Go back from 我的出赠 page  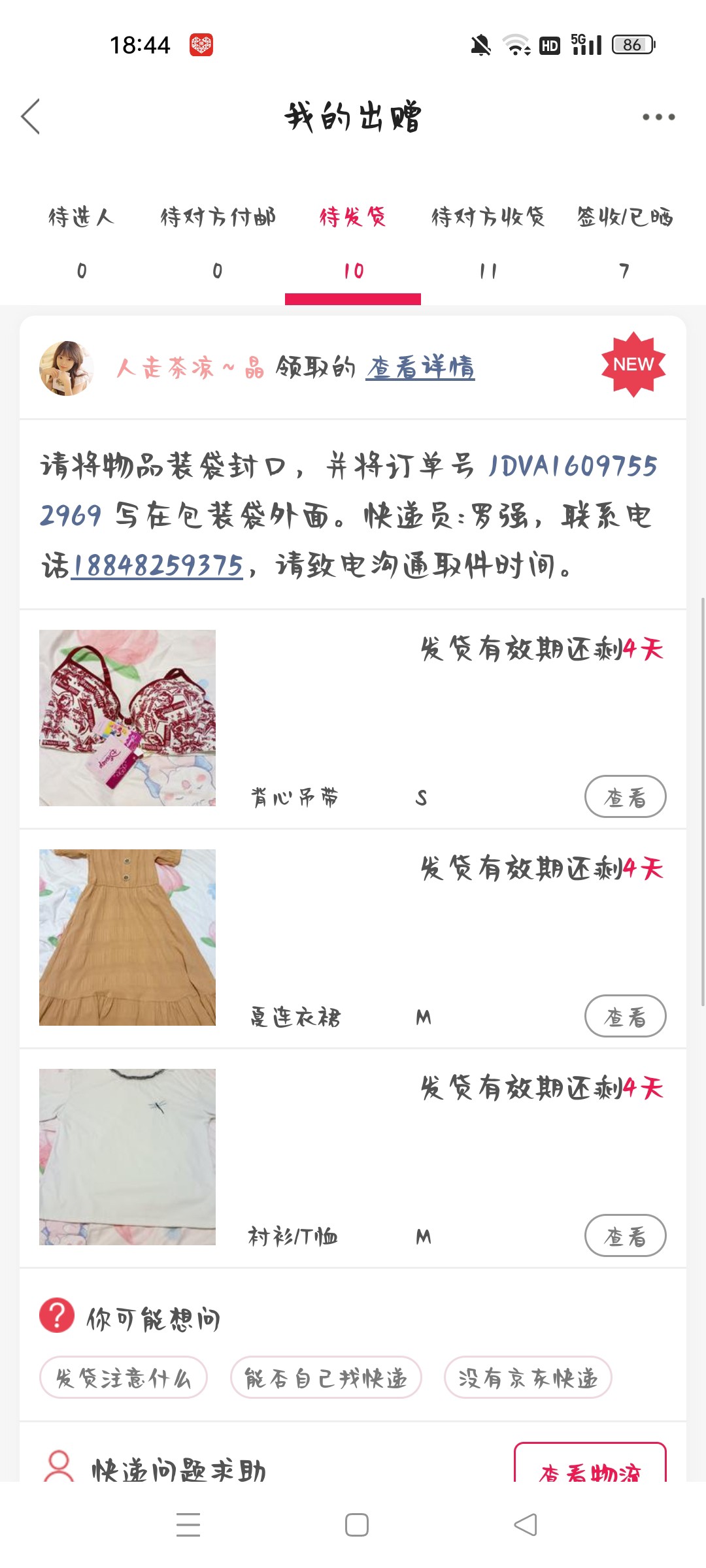coord(31,117)
